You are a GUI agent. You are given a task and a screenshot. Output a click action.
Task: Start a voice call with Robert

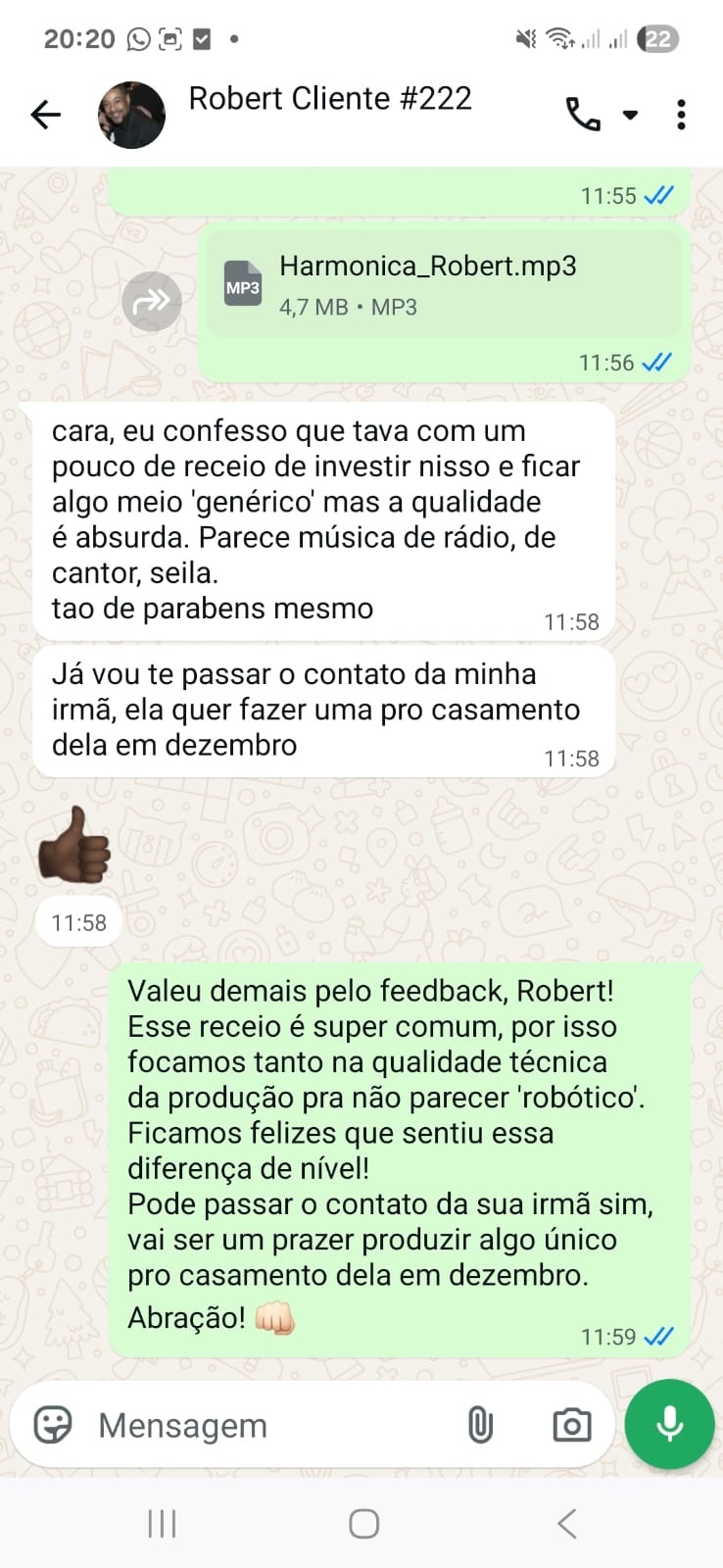tap(585, 114)
